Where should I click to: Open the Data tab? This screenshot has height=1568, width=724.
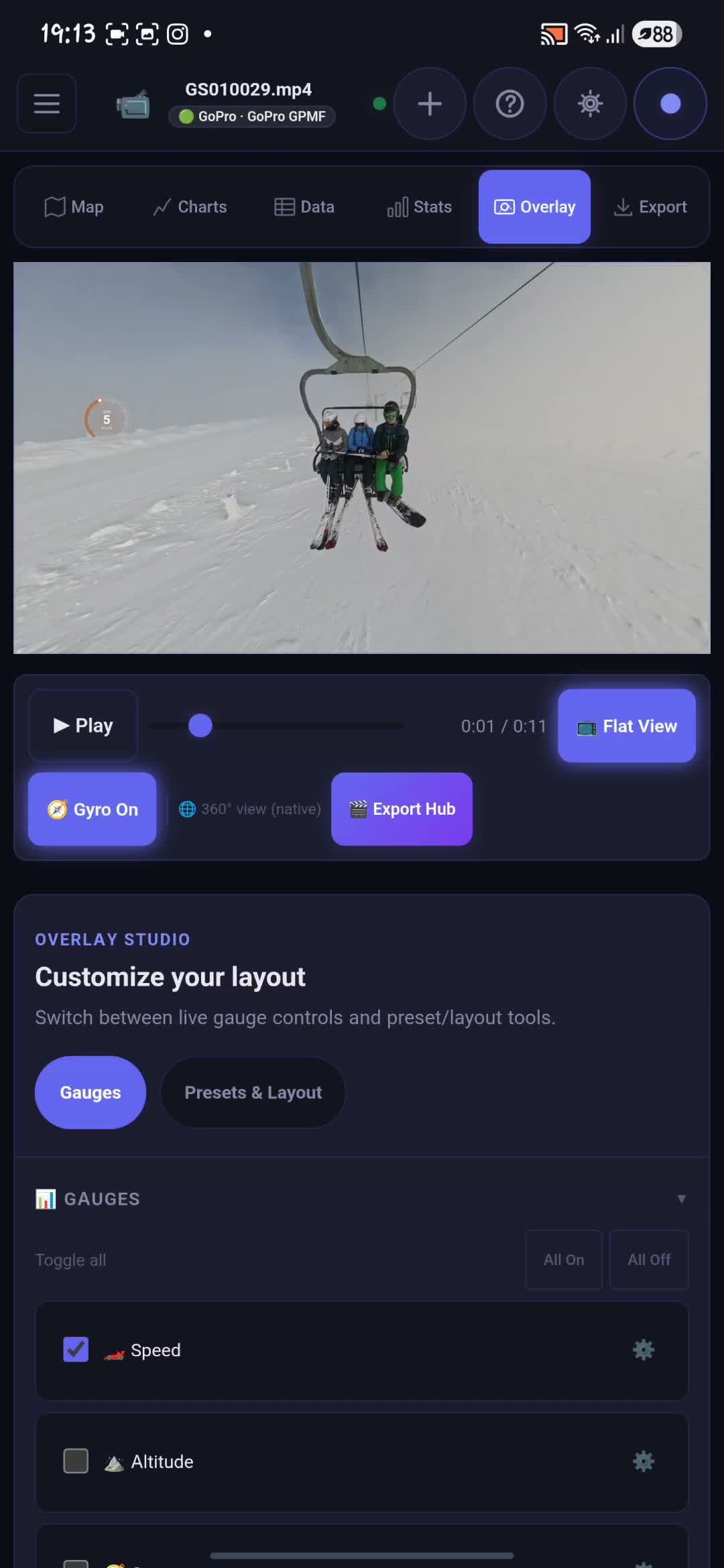[x=304, y=207]
